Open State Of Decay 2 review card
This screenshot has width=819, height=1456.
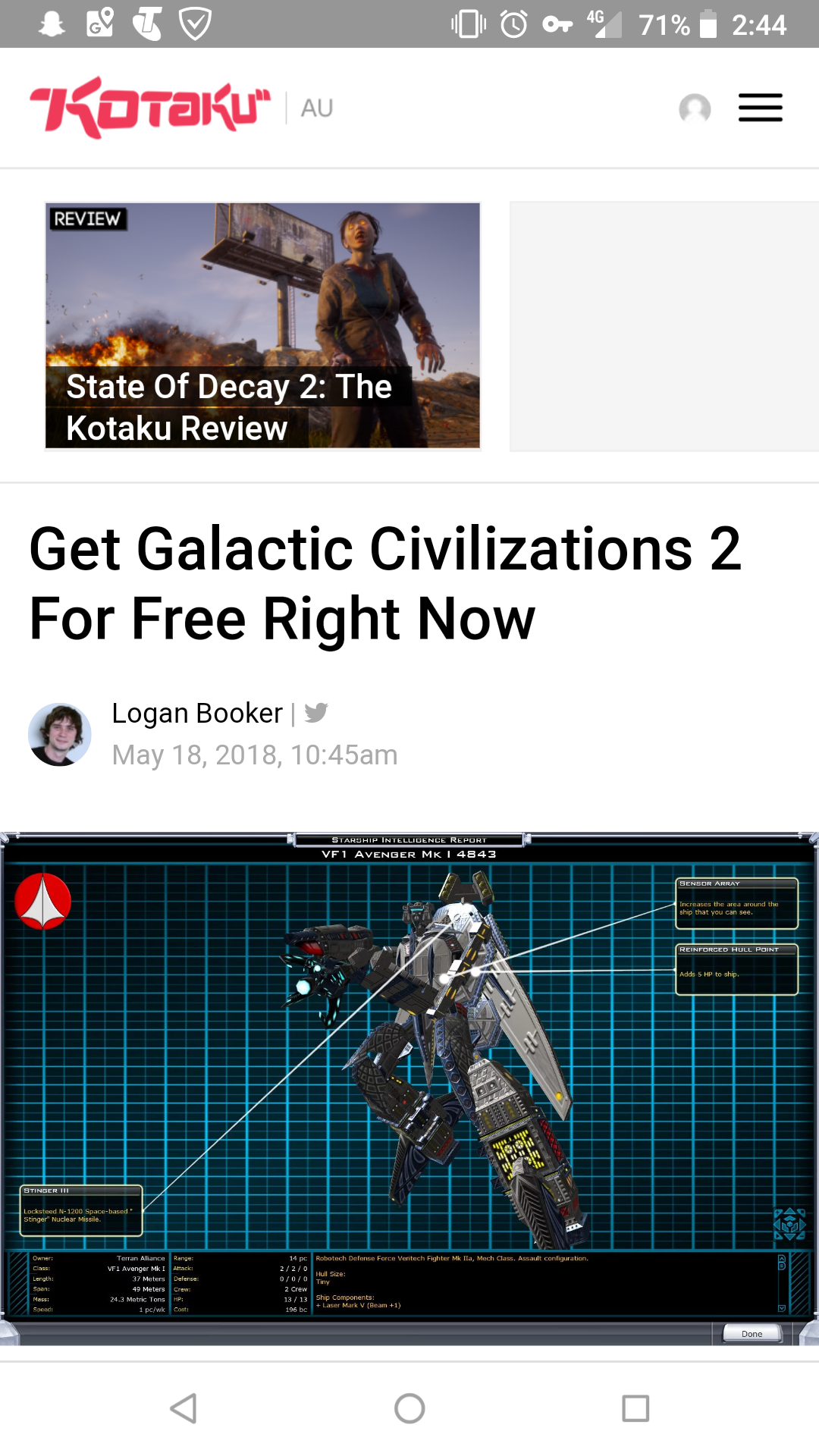point(262,326)
